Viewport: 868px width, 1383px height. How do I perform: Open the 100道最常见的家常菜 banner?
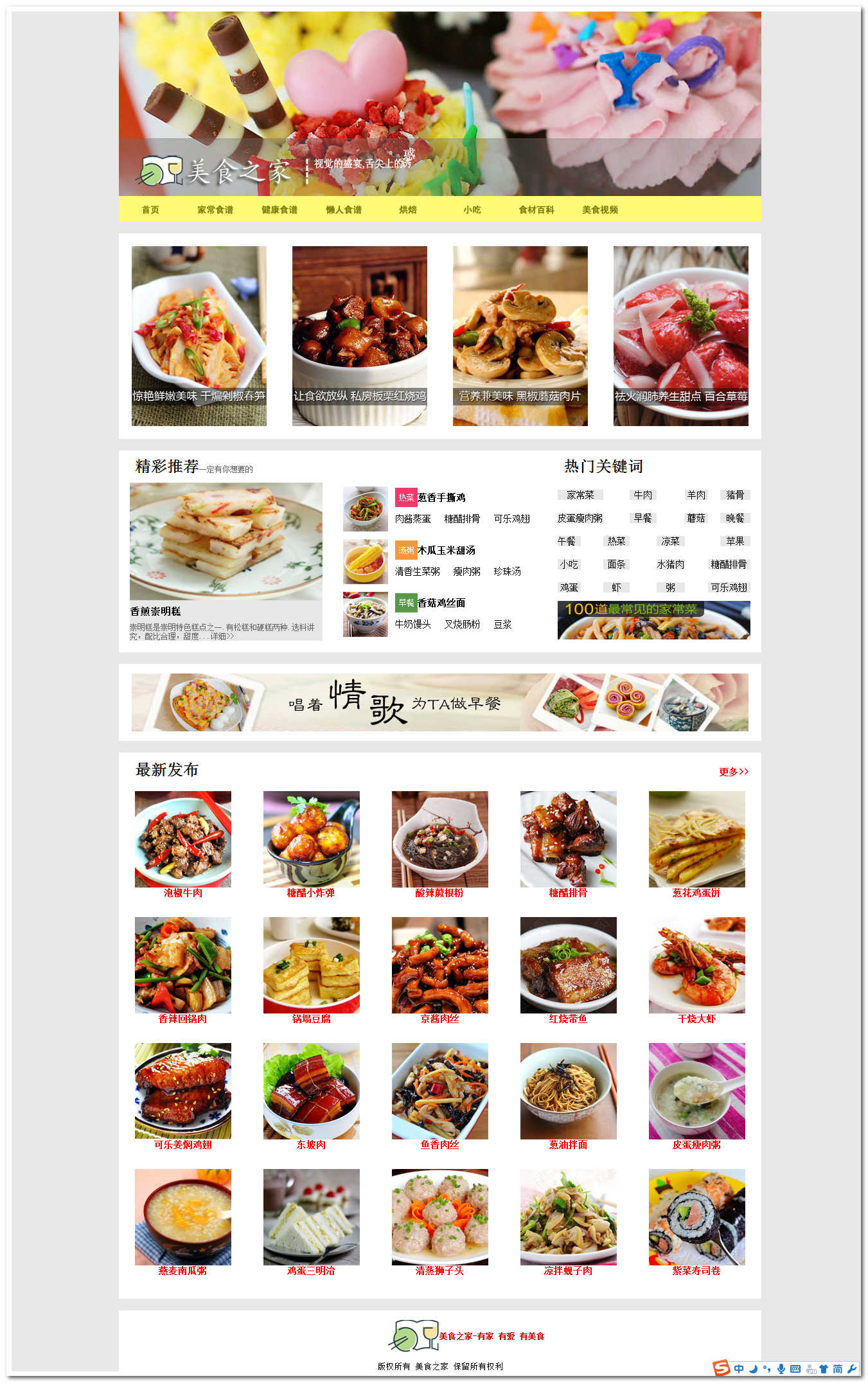[653, 620]
